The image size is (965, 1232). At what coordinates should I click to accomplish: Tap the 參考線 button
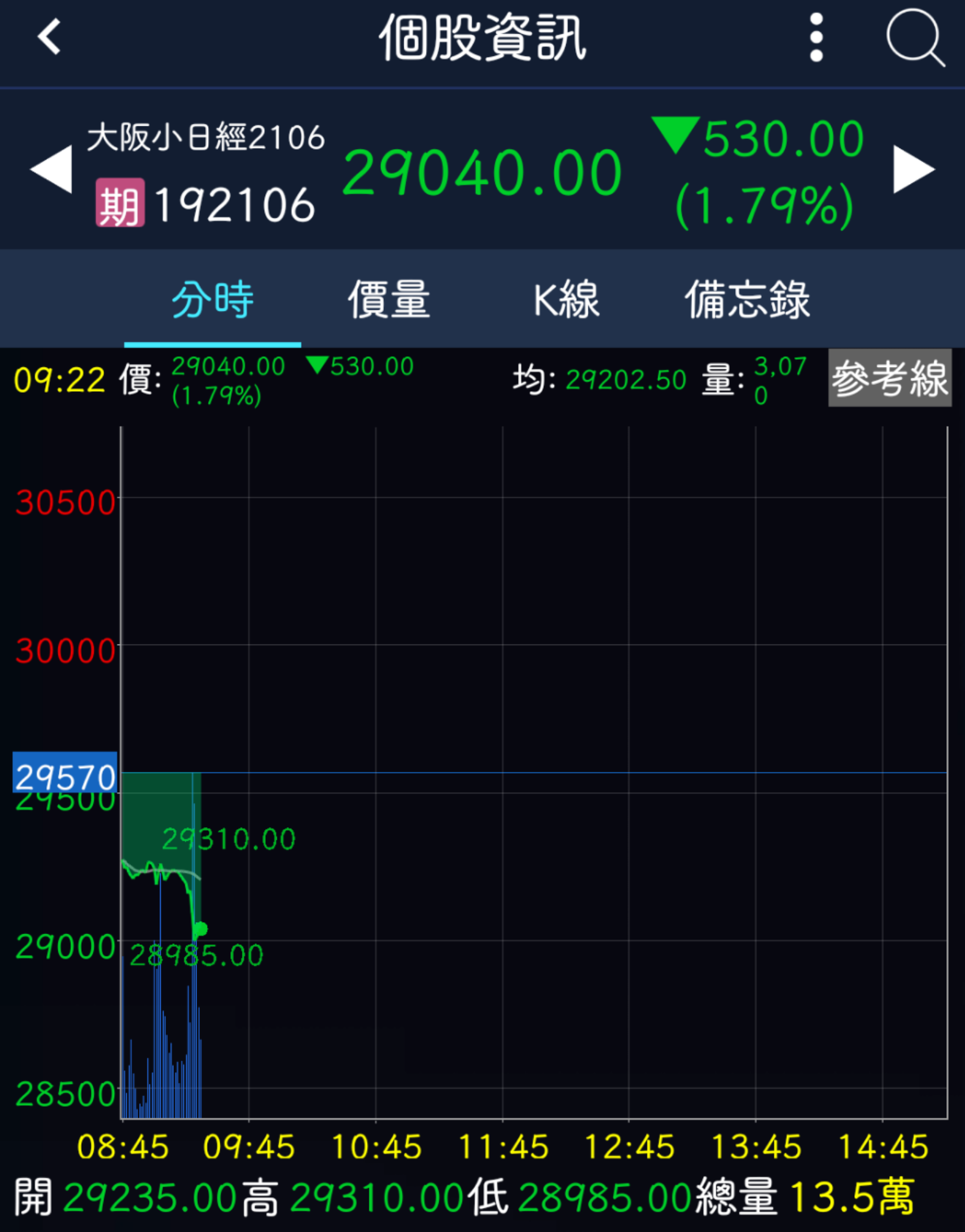point(890,378)
